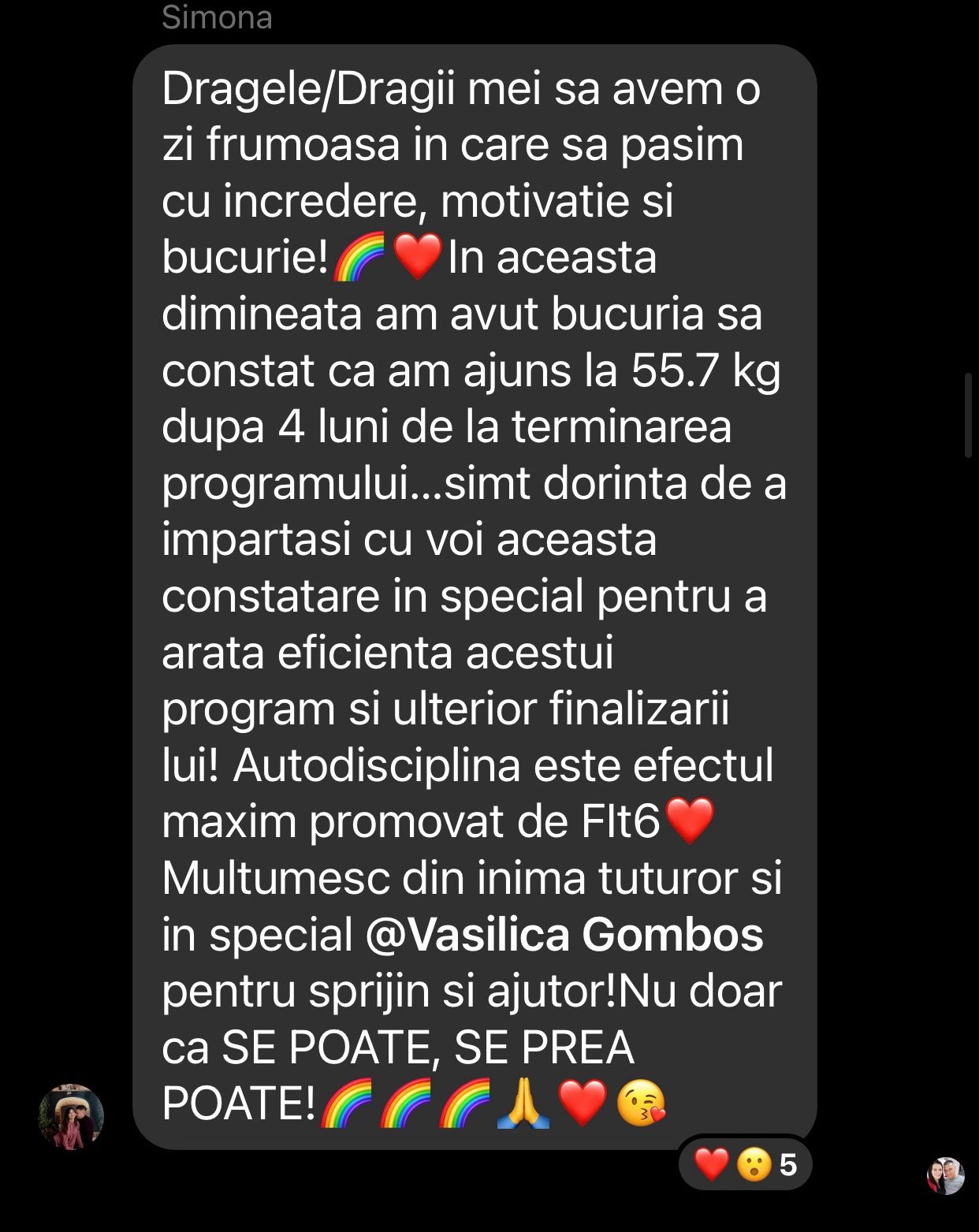Viewport: 979px width, 1232px height.
Task: Tap the seen-by avatar under the message
Action: click(946, 1175)
